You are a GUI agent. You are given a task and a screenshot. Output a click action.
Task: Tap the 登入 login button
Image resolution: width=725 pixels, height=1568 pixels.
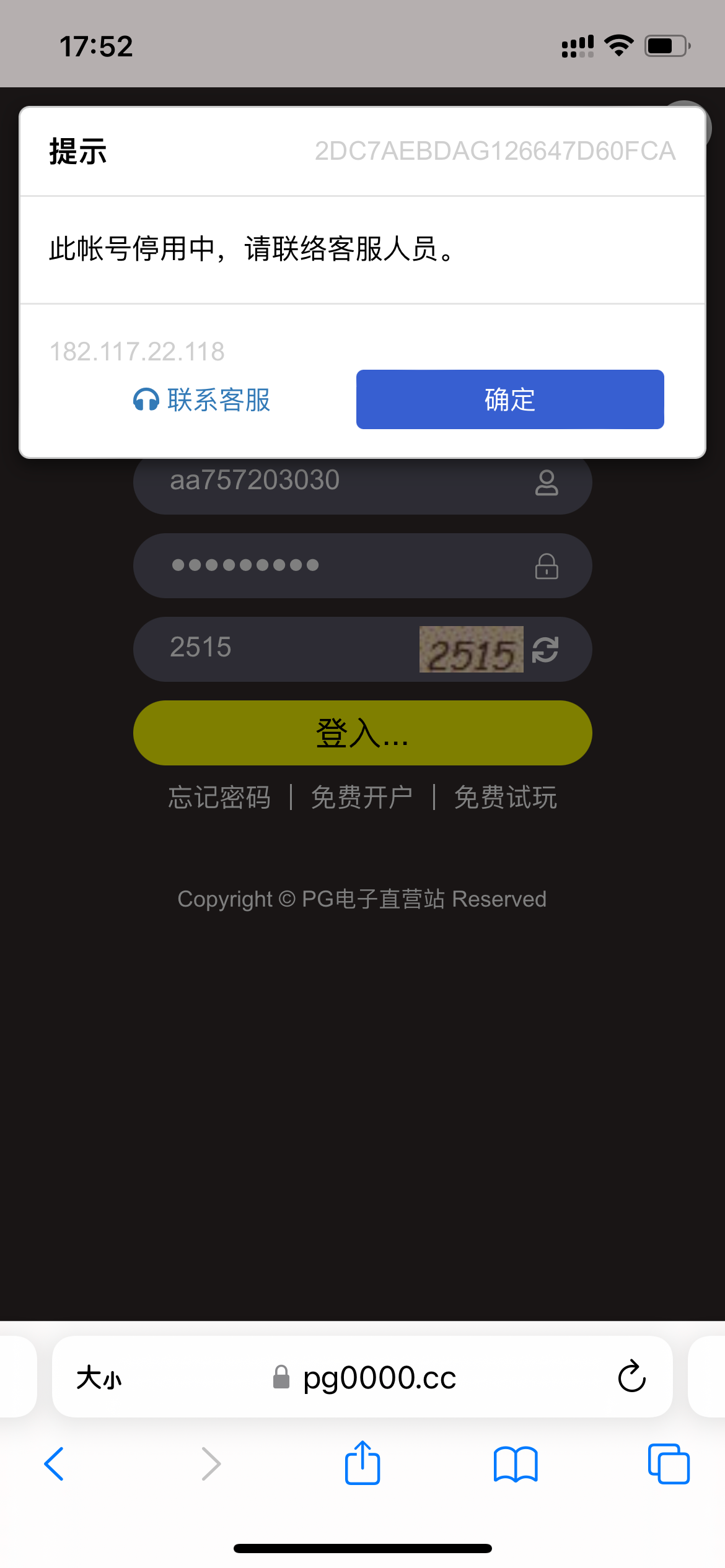coord(362,733)
